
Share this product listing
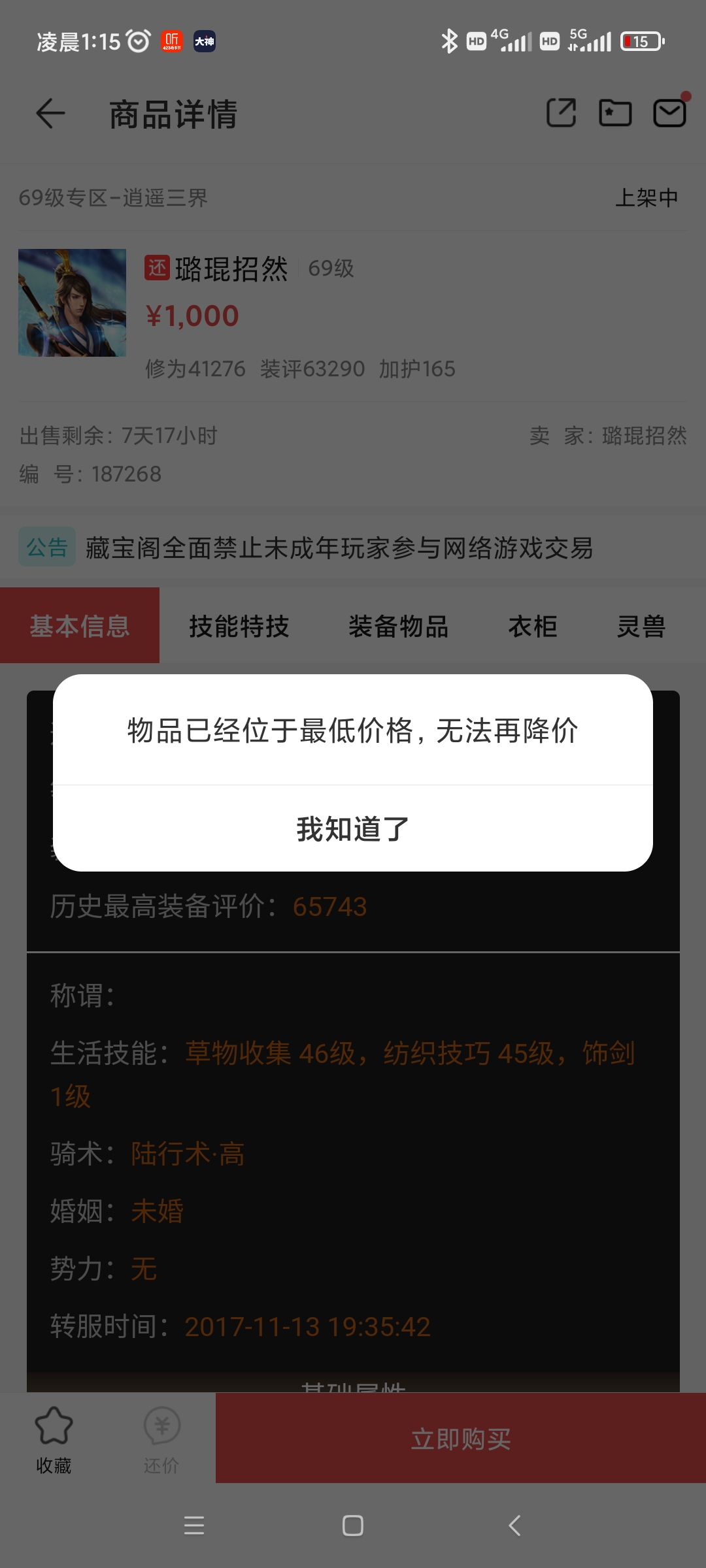tap(561, 113)
